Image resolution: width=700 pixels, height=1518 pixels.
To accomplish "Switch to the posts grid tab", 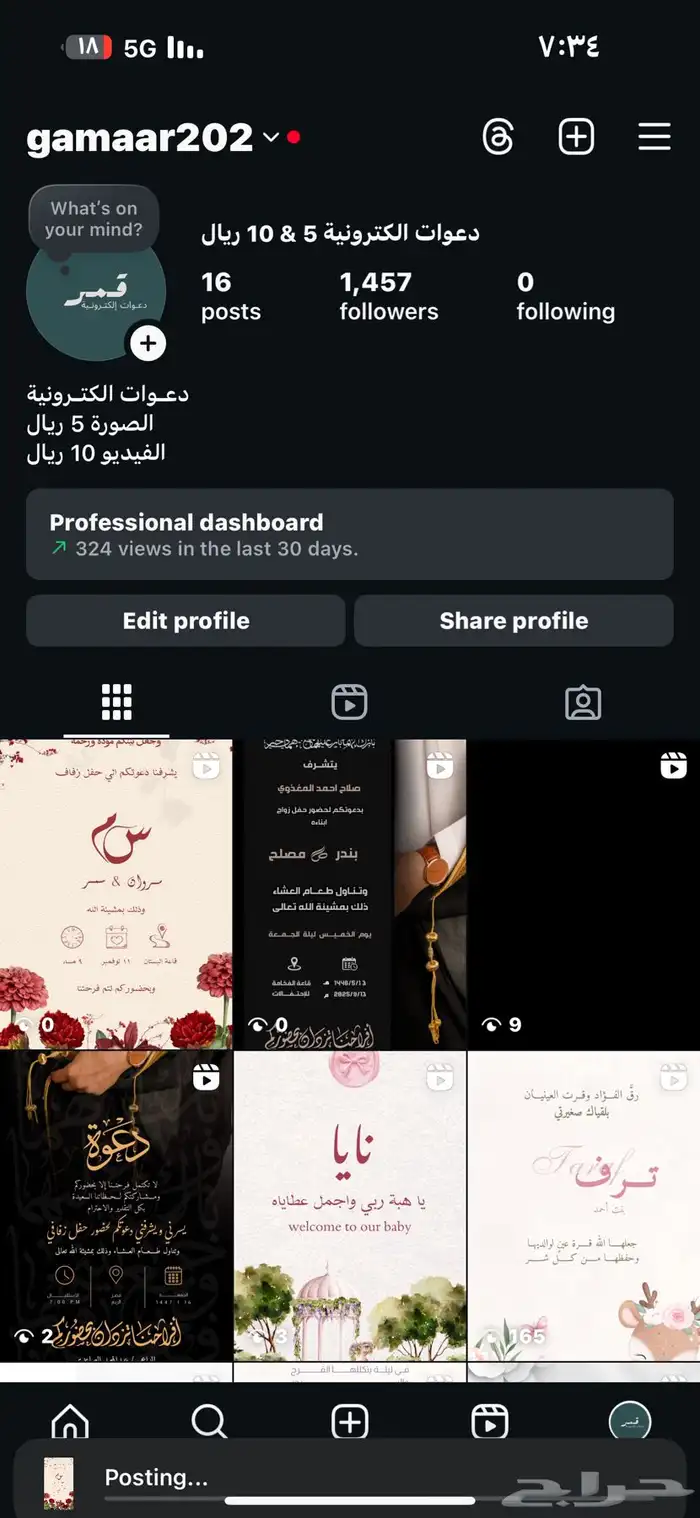I will click(x=116, y=703).
